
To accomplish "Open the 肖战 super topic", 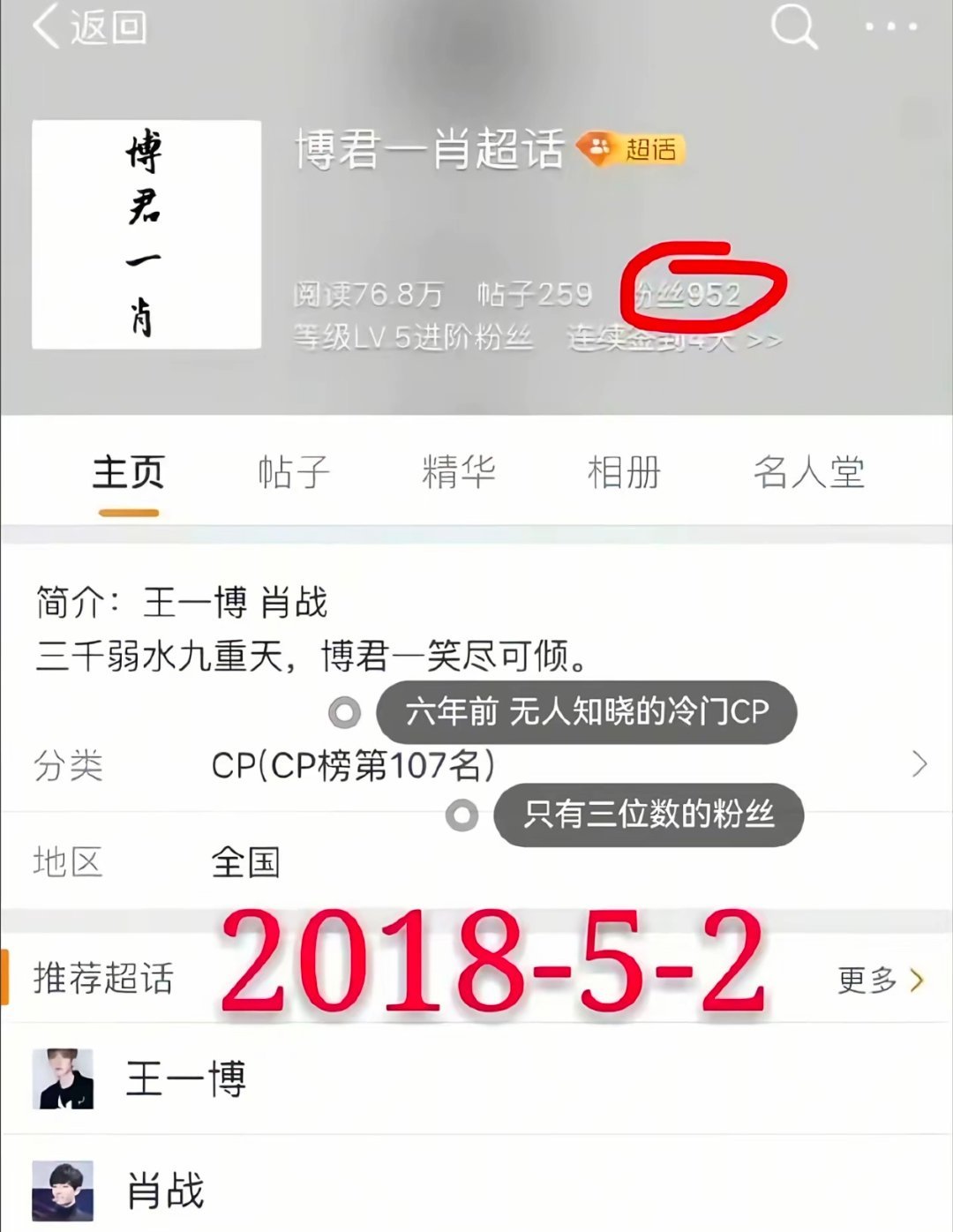I will pyautogui.click(x=166, y=1191).
